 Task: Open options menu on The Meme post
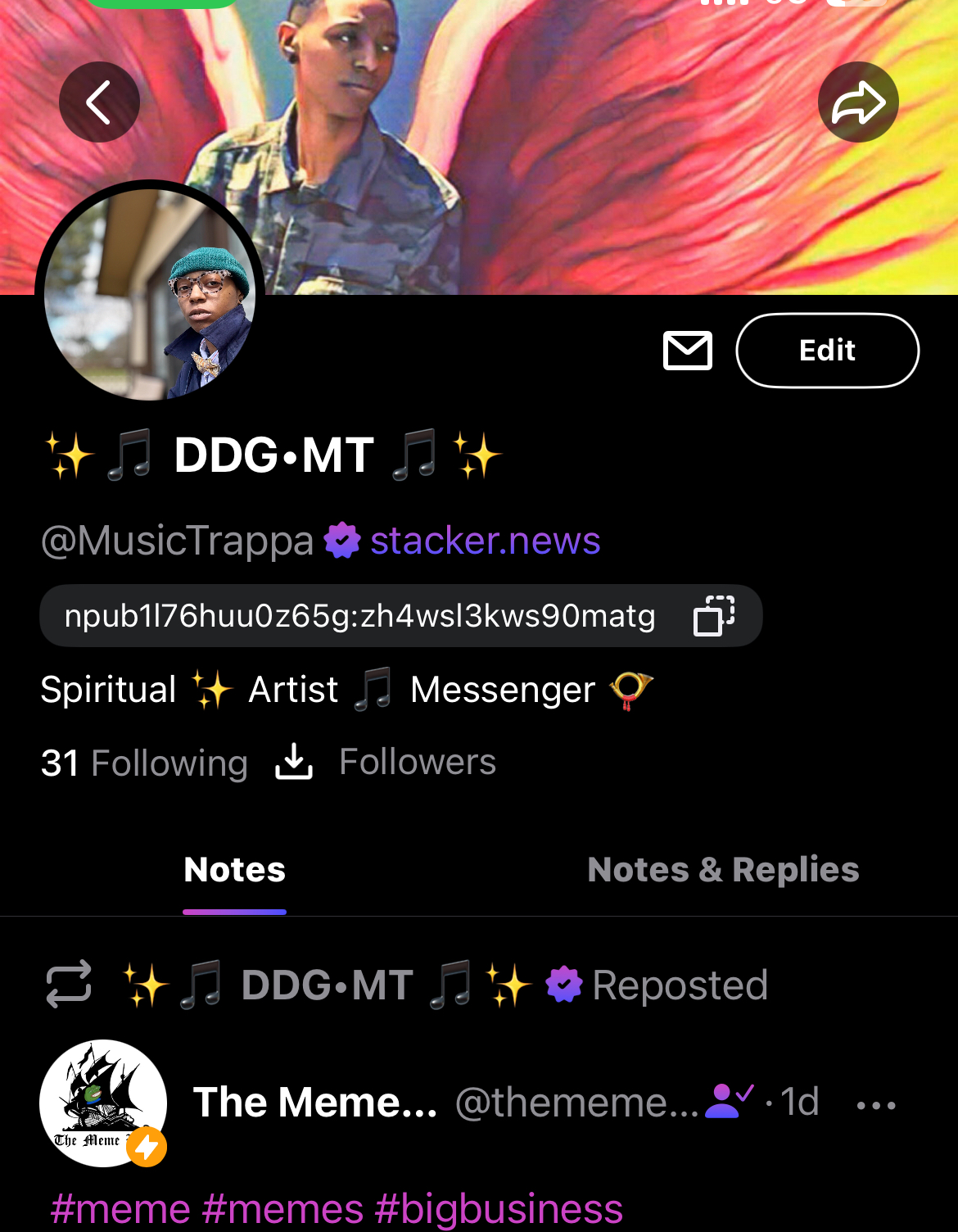pos(876,1105)
